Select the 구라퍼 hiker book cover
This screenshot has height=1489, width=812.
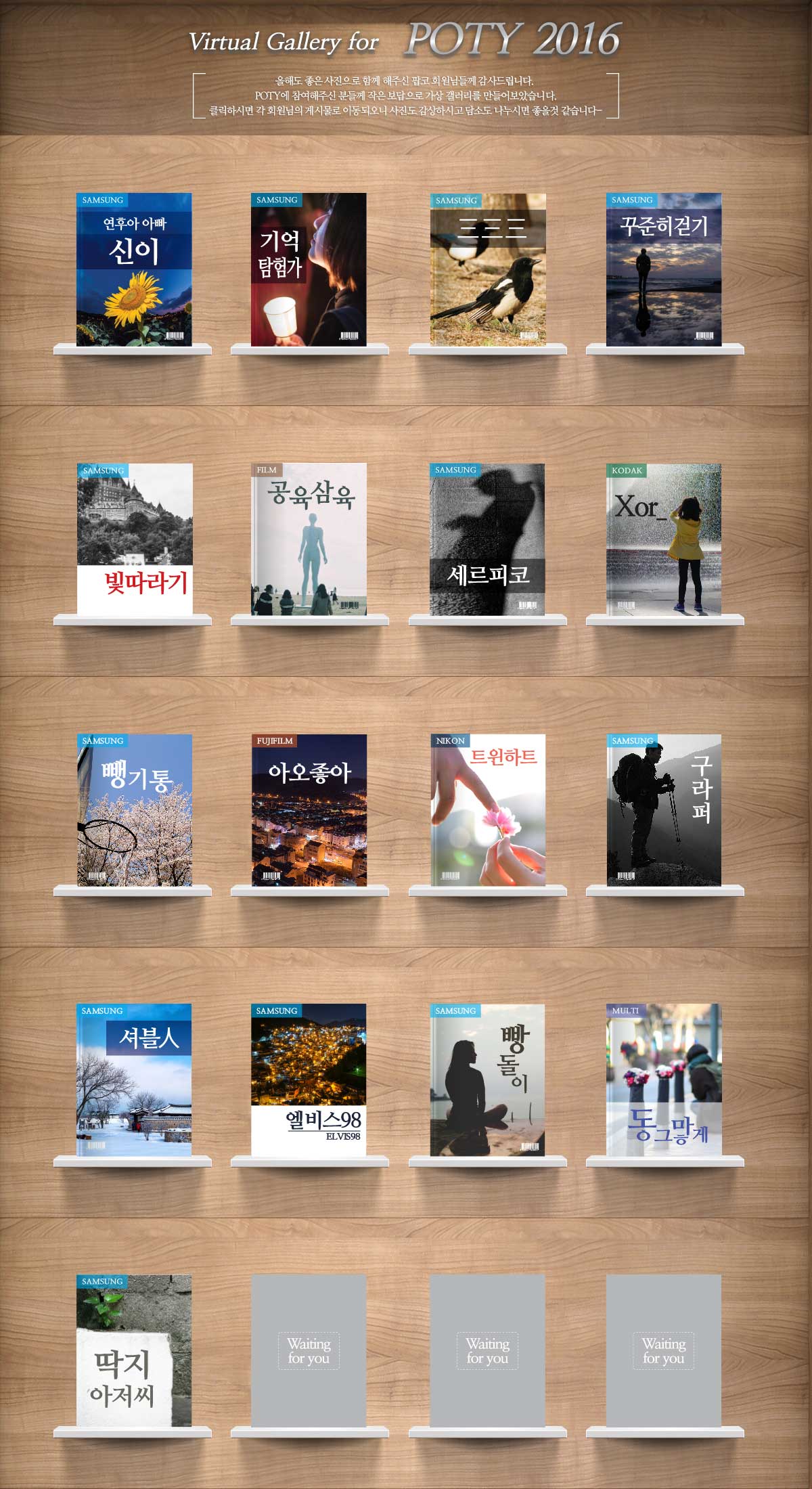pyautogui.click(x=664, y=810)
